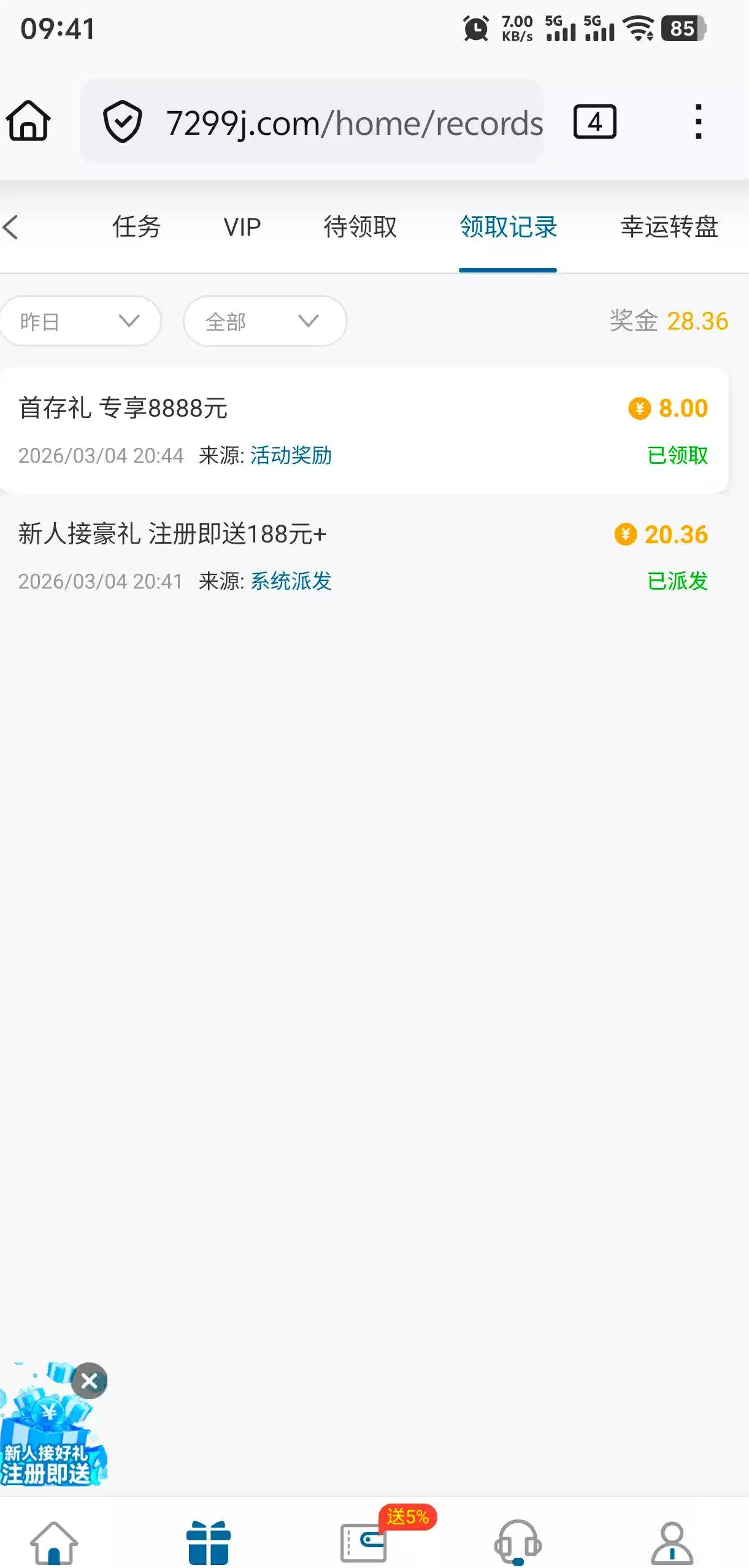Viewport: 749px width, 1568px height.
Task: Switch to the 幸运转盘 tab
Action: pyautogui.click(x=669, y=227)
